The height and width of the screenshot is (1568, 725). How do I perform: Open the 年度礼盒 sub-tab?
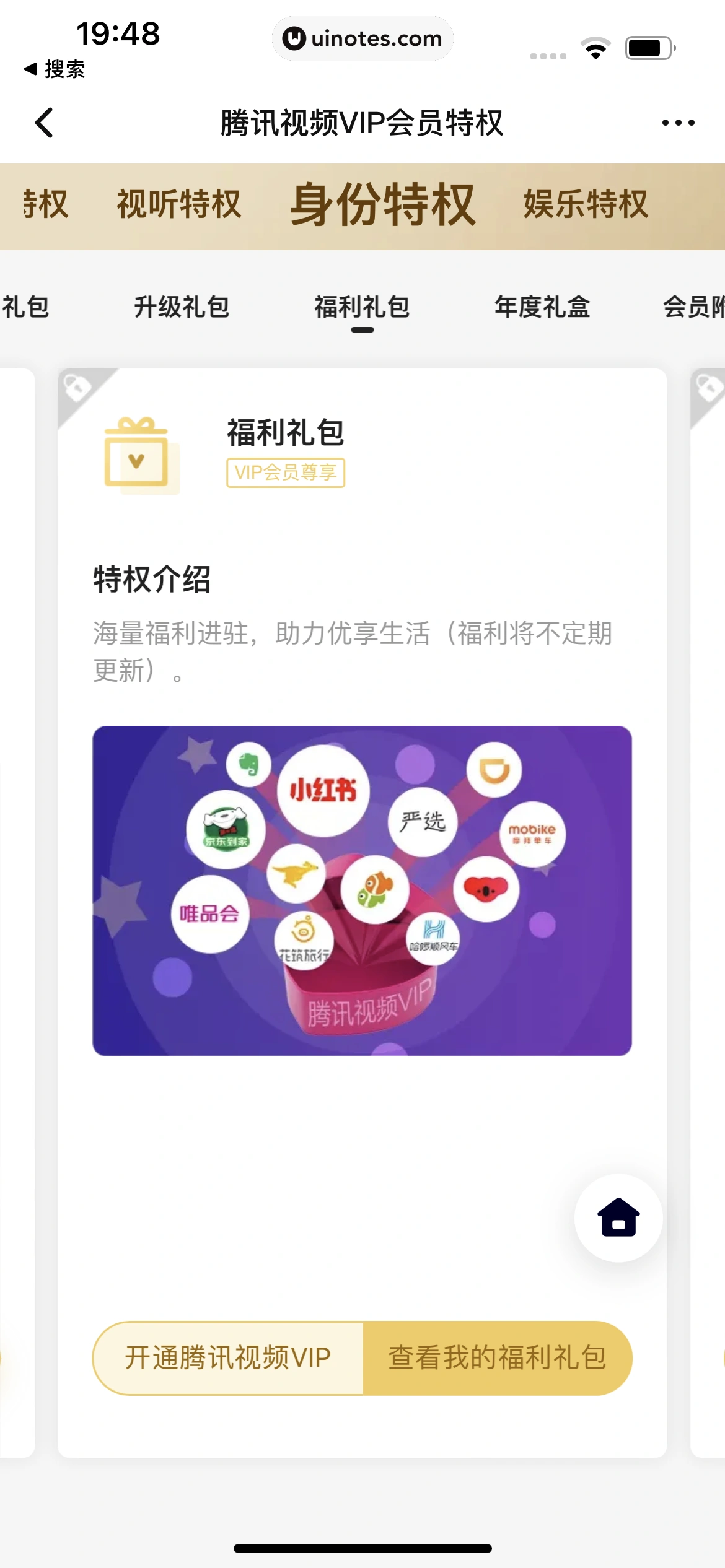pyautogui.click(x=542, y=307)
